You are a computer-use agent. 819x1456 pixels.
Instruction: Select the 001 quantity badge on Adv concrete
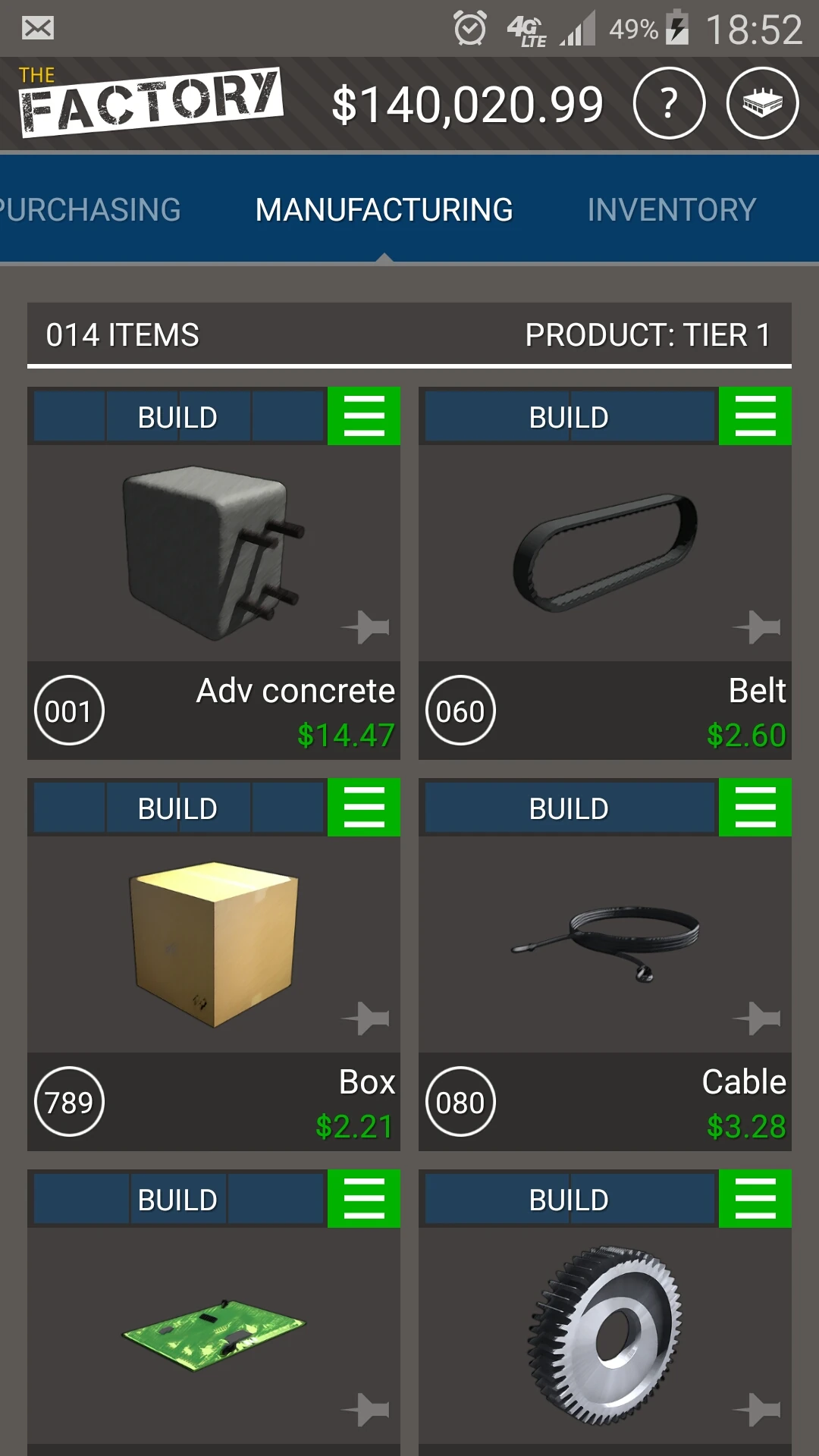(69, 710)
